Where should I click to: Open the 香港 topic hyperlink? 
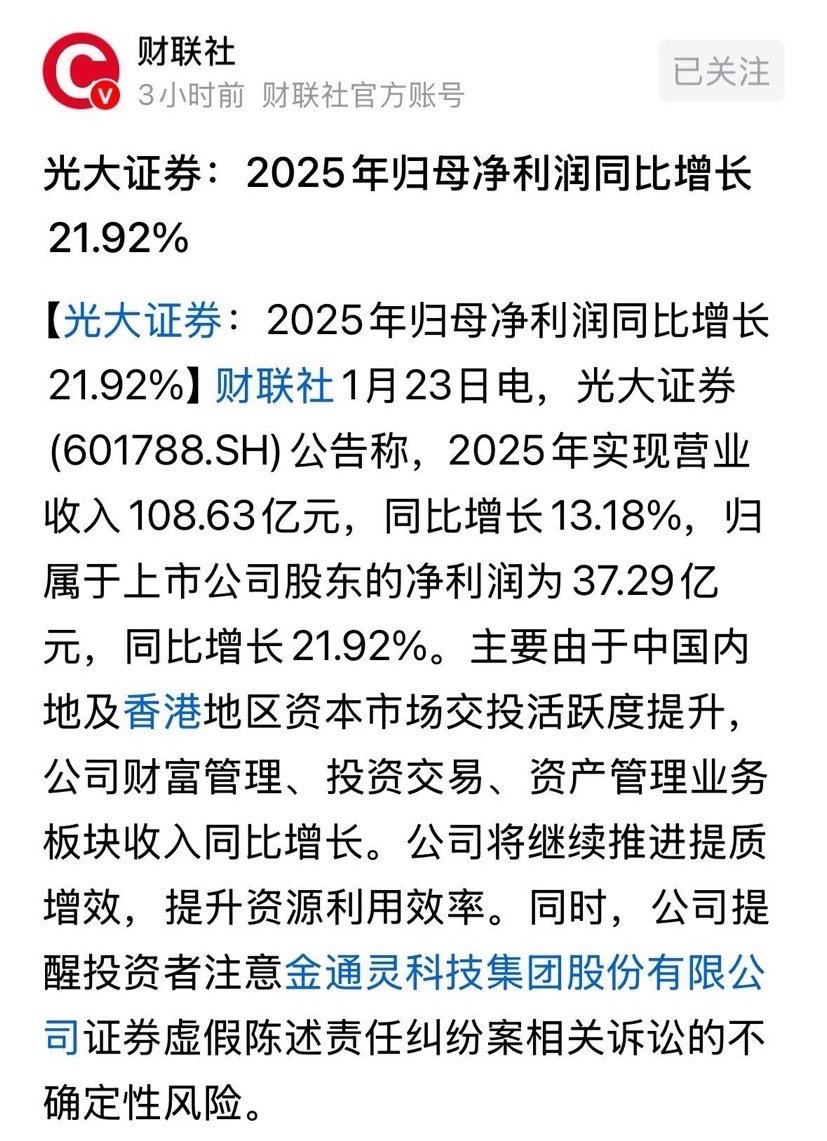[162, 705]
